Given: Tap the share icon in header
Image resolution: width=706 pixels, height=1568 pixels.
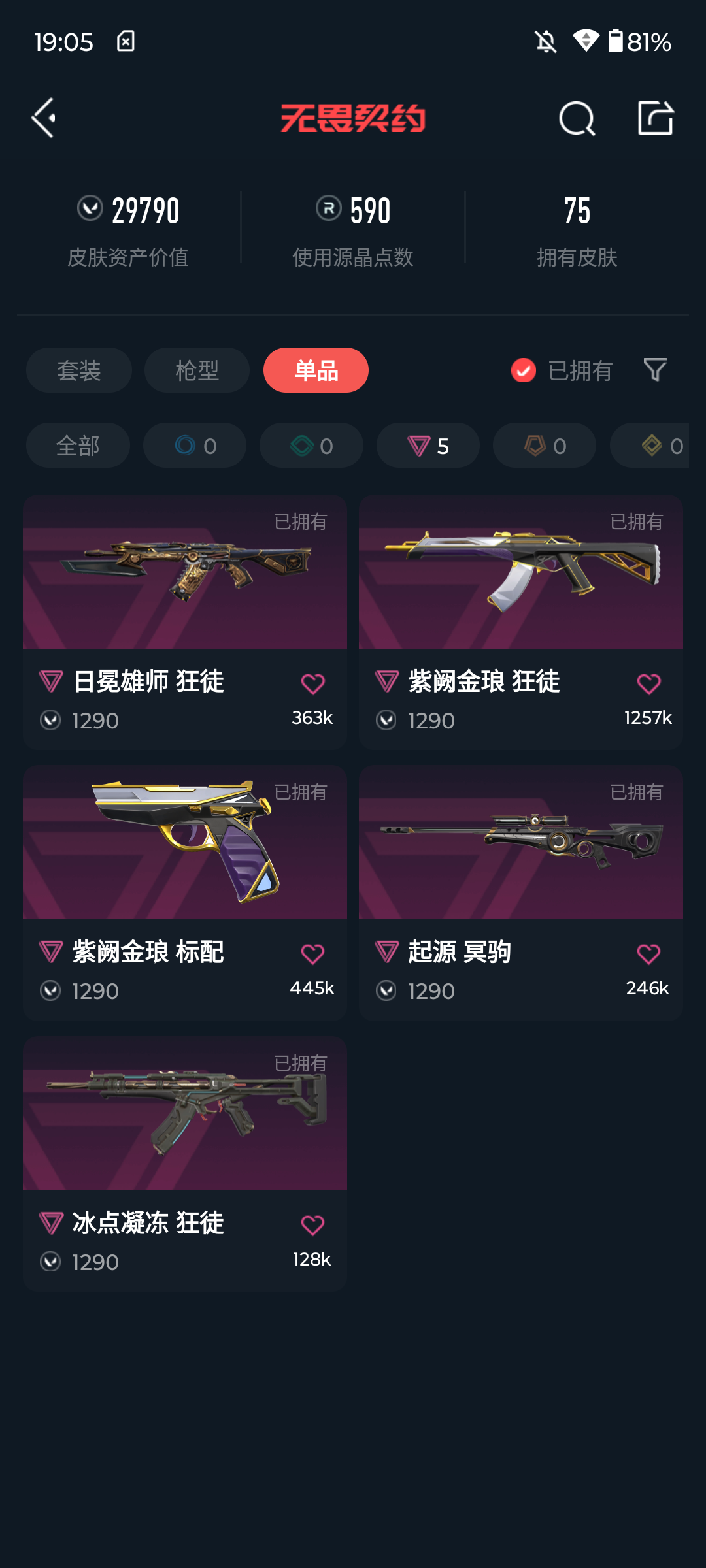Looking at the screenshot, I should click(656, 118).
